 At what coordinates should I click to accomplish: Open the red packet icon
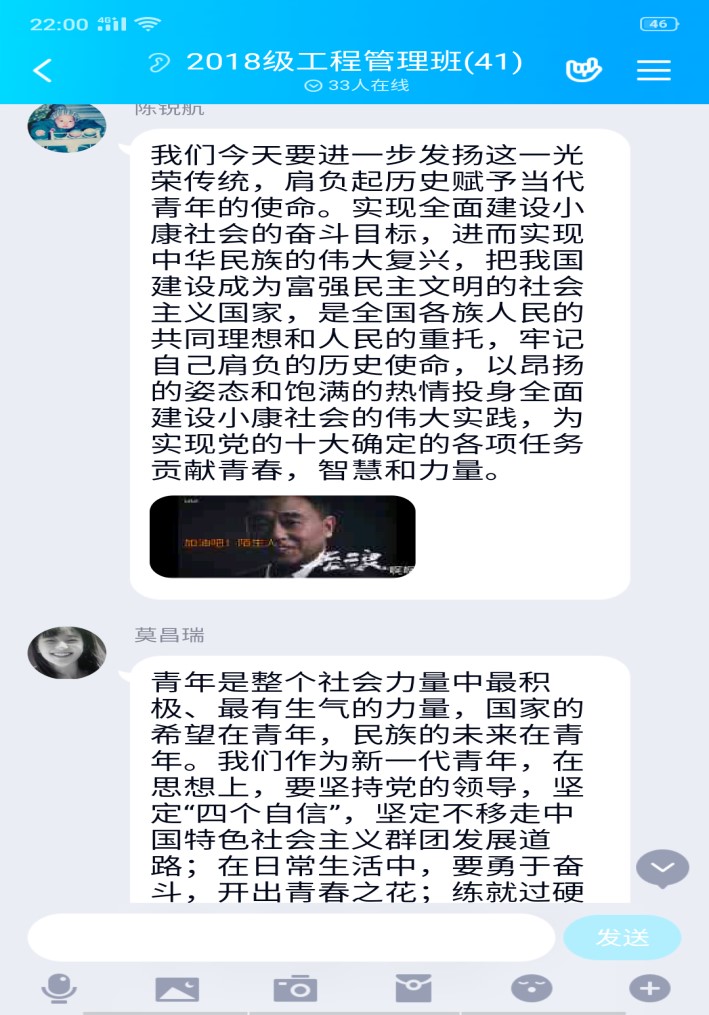coord(413,989)
